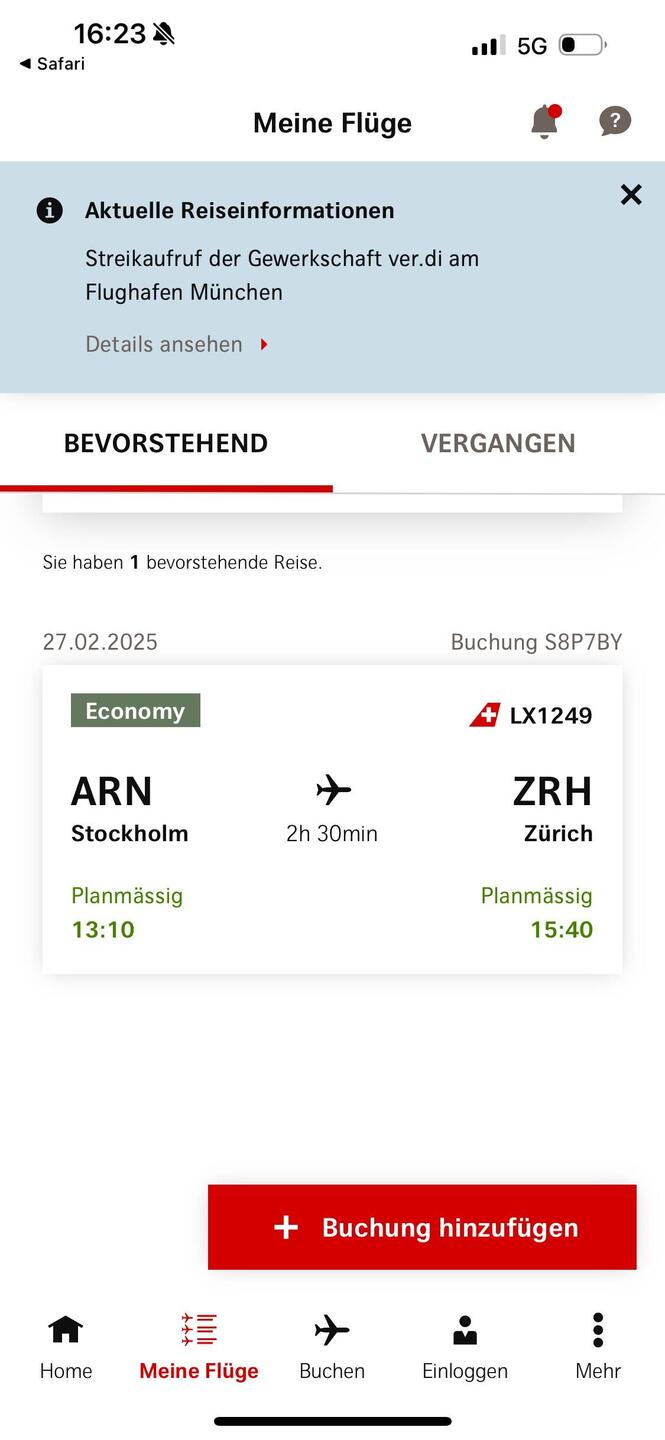
Task: Open the Einloggen tab
Action: [465, 1347]
